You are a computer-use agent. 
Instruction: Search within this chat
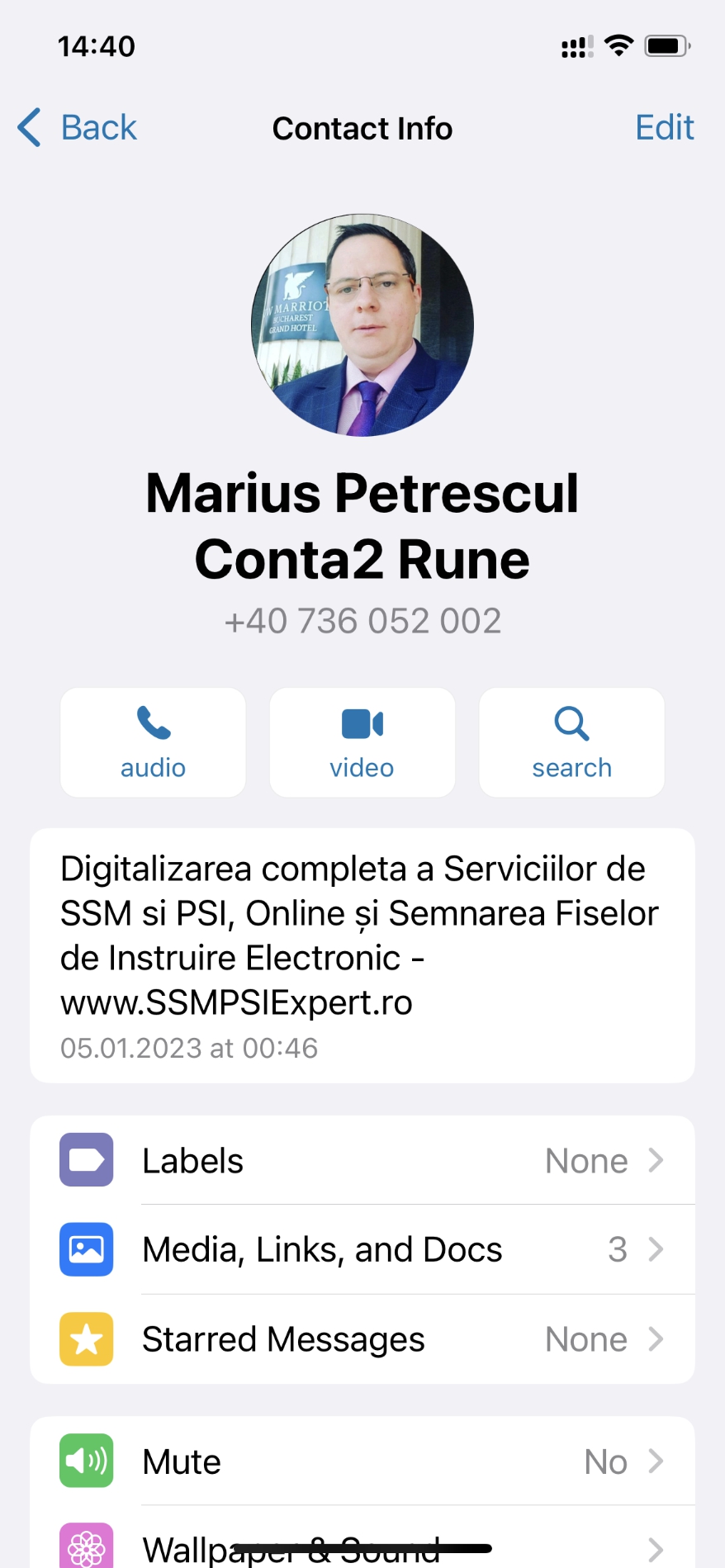[571, 742]
